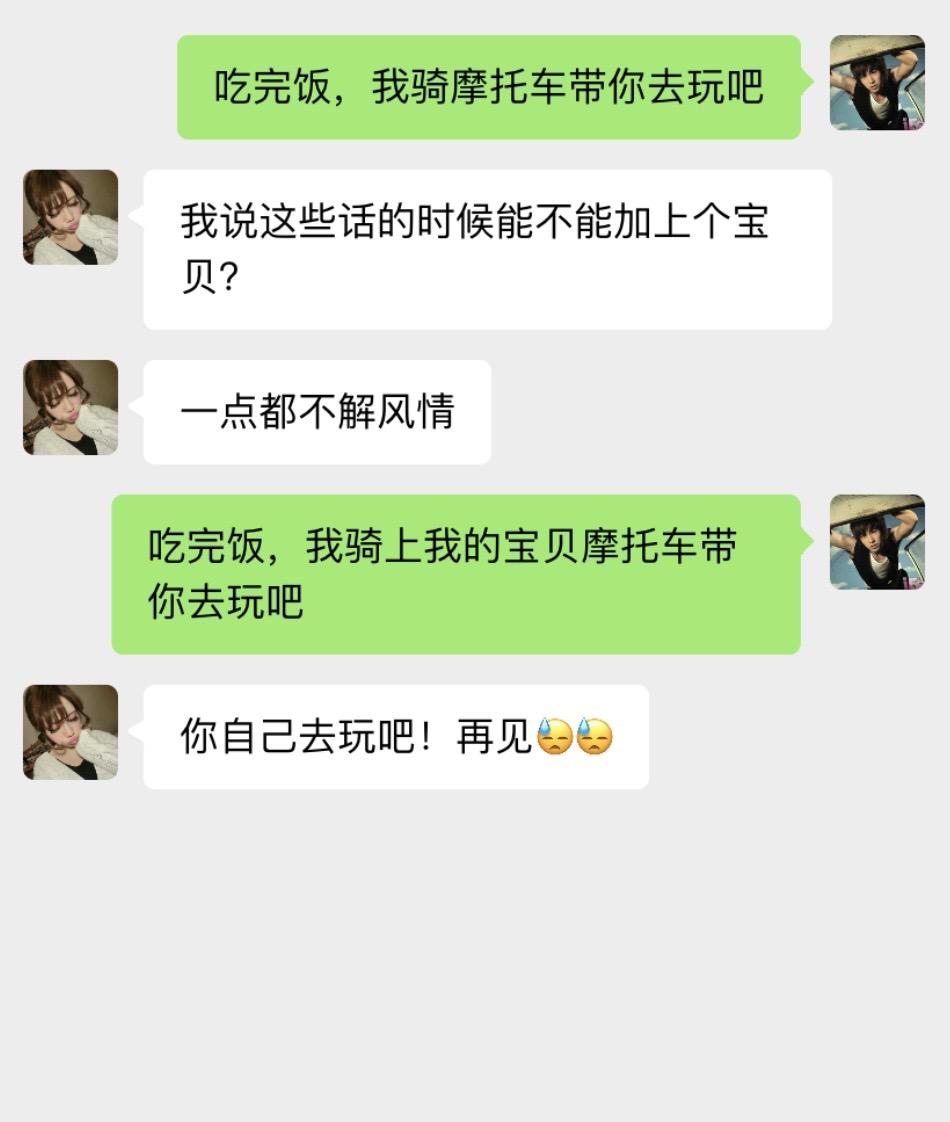Screen dimensions: 950x1122
Task: Click the sender's avatar beside the first green message
Action: (877, 87)
